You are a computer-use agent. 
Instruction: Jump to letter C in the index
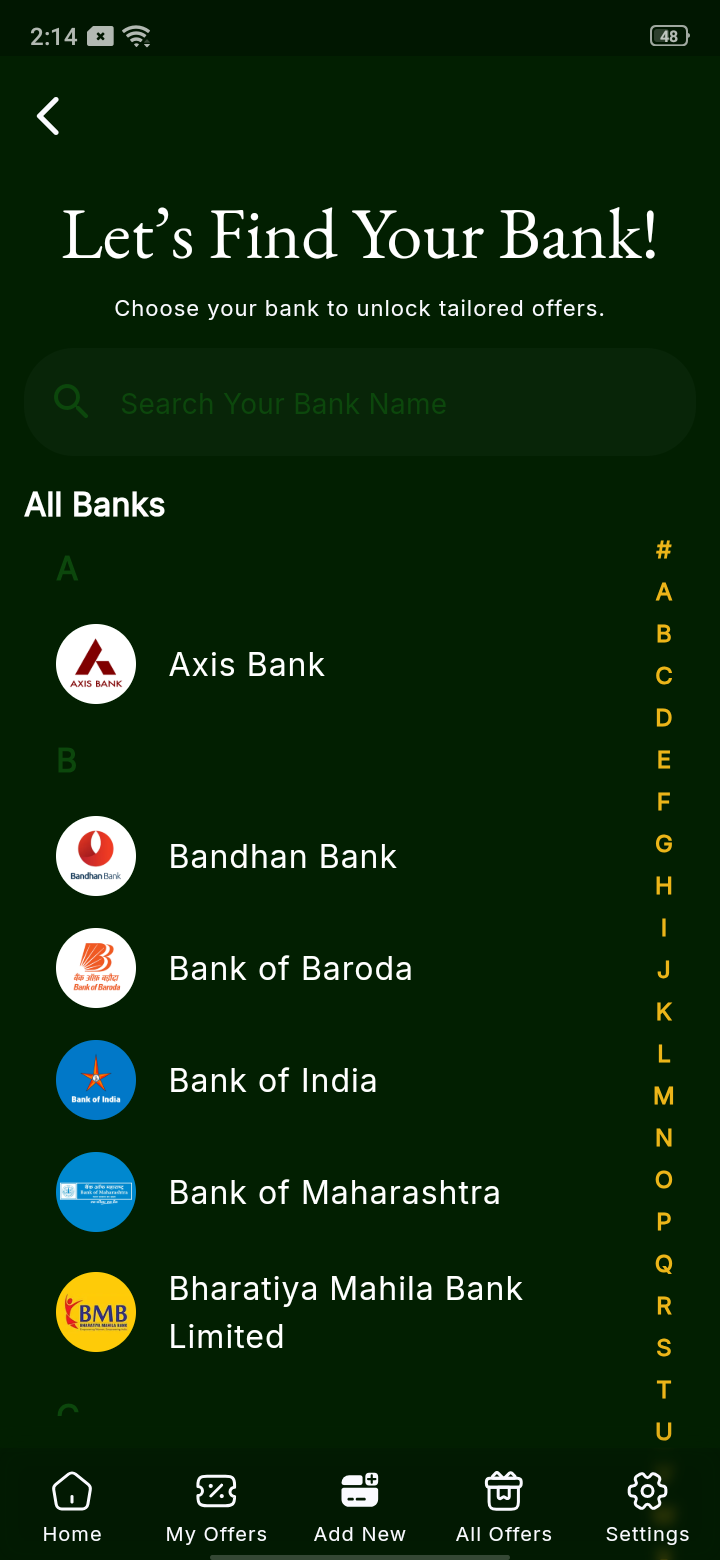[x=664, y=676]
